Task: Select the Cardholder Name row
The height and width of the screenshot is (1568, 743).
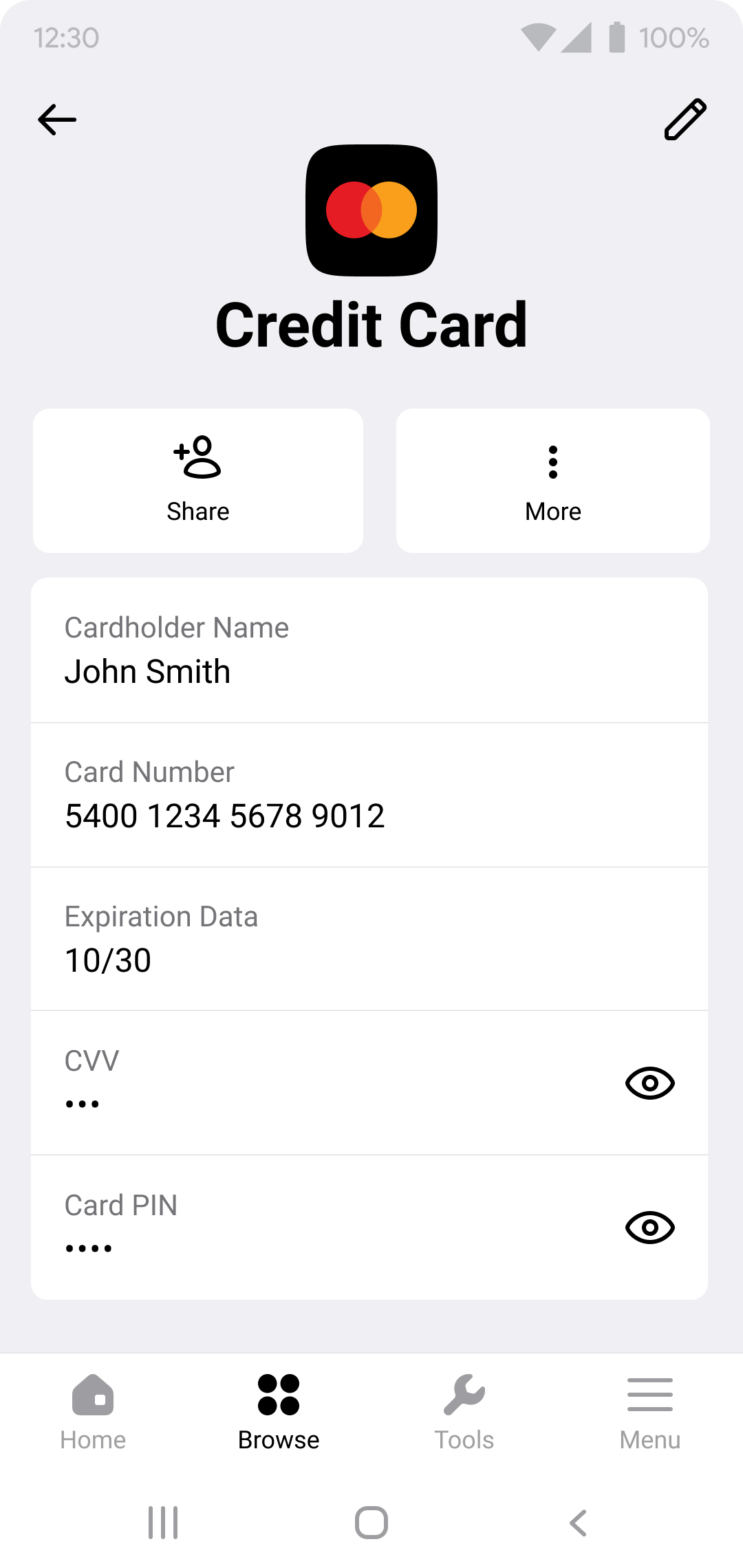Action: [x=369, y=651]
